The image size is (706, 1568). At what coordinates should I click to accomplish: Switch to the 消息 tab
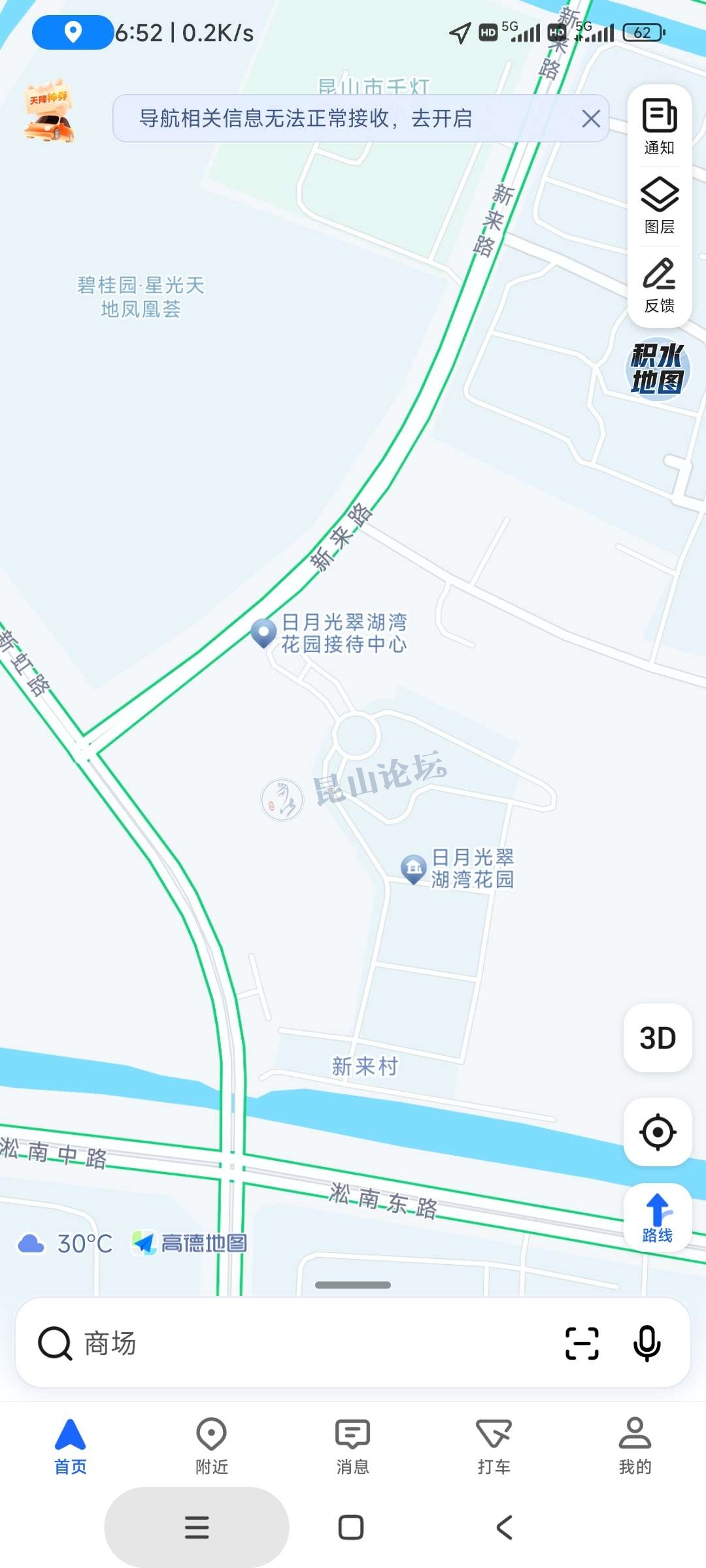353,1446
